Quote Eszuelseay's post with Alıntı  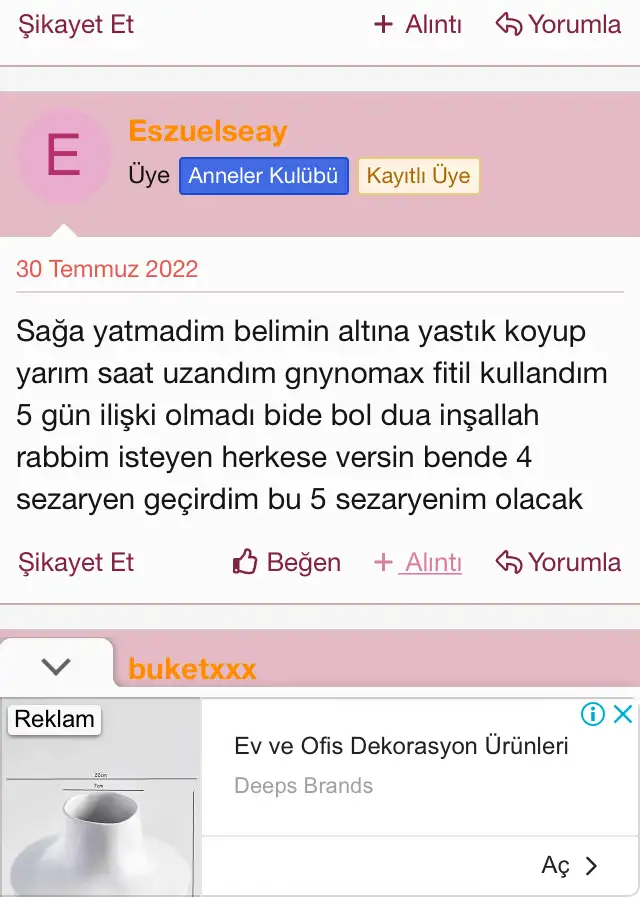tap(418, 563)
